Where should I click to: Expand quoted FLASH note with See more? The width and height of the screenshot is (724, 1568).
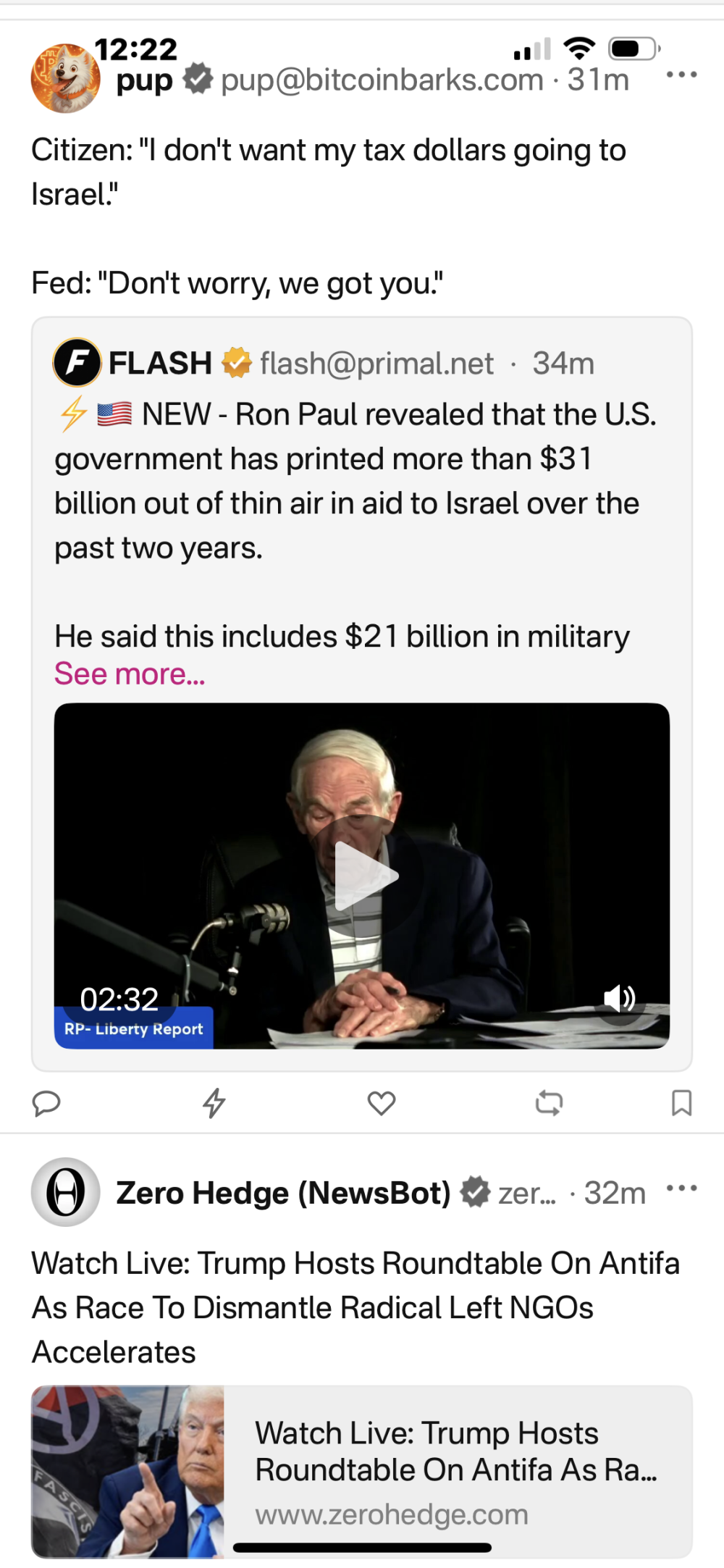130,674
